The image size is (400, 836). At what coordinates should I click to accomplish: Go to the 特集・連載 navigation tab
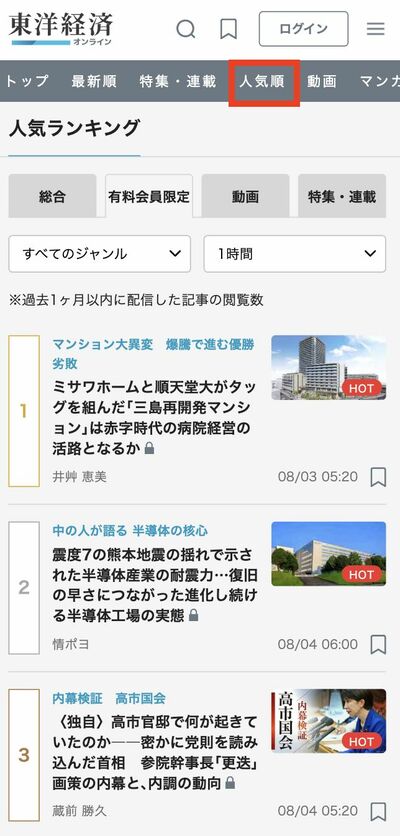(x=178, y=81)
